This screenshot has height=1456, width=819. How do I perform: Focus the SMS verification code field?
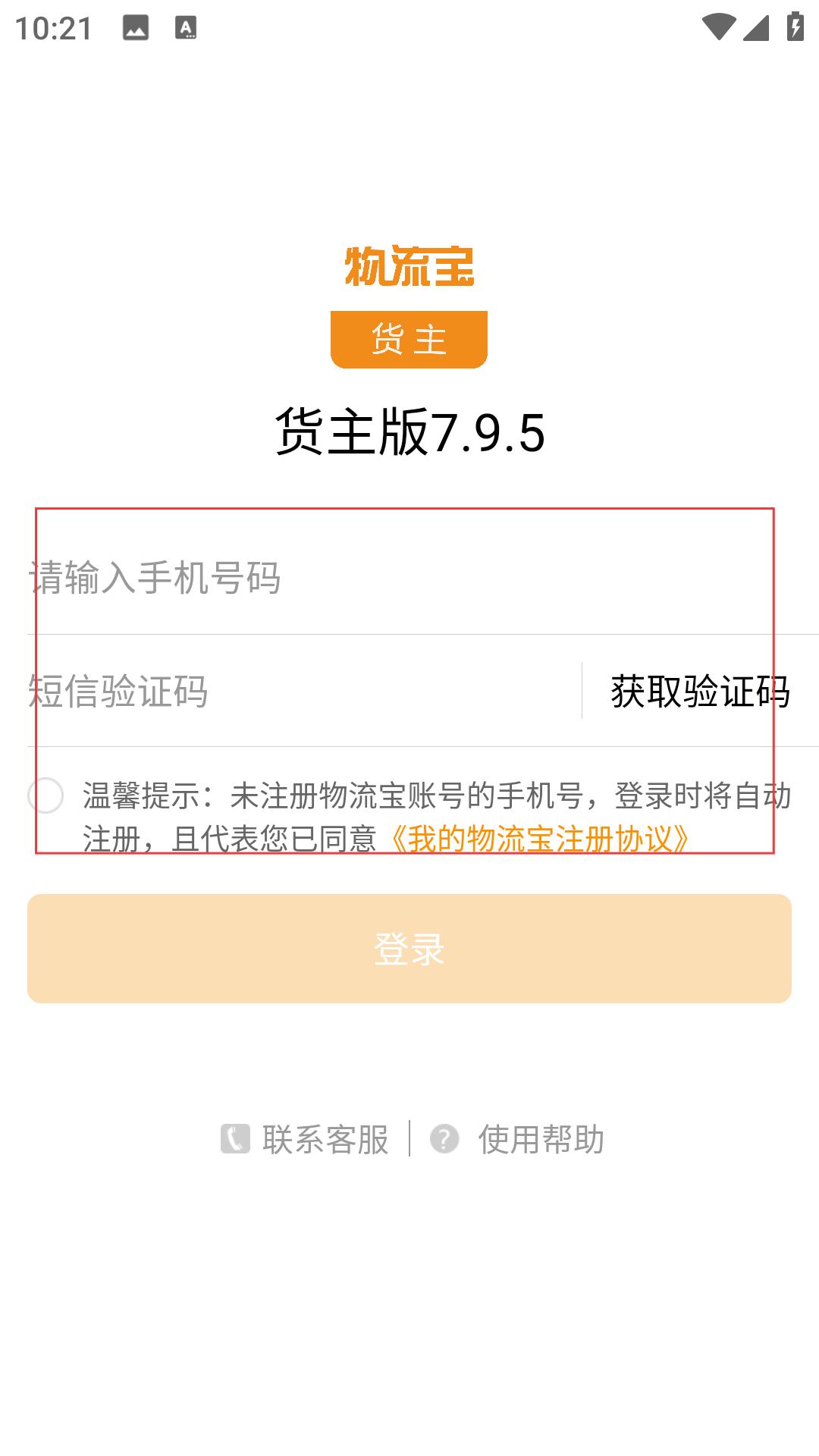[x=303, y=691]
